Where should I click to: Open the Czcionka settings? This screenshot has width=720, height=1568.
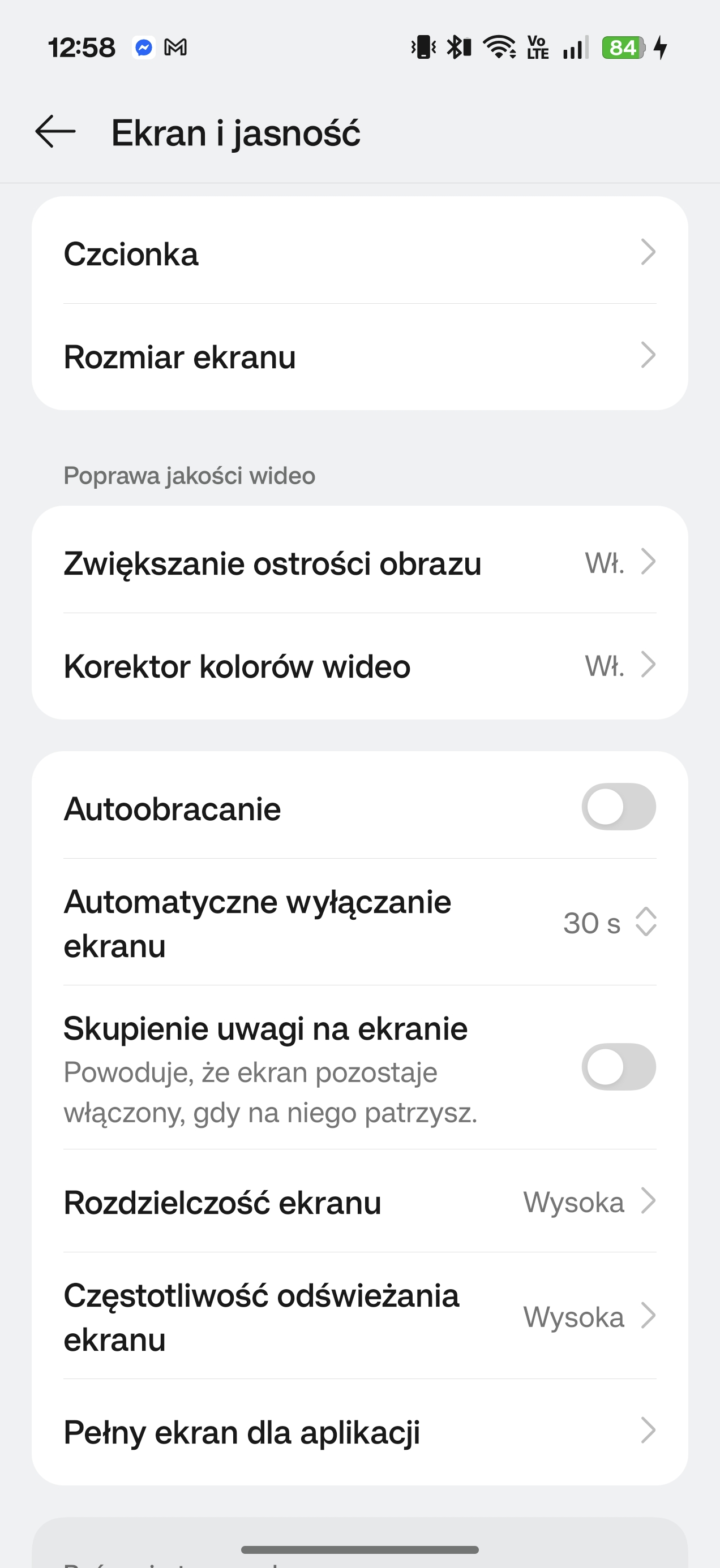coord(359,253)
